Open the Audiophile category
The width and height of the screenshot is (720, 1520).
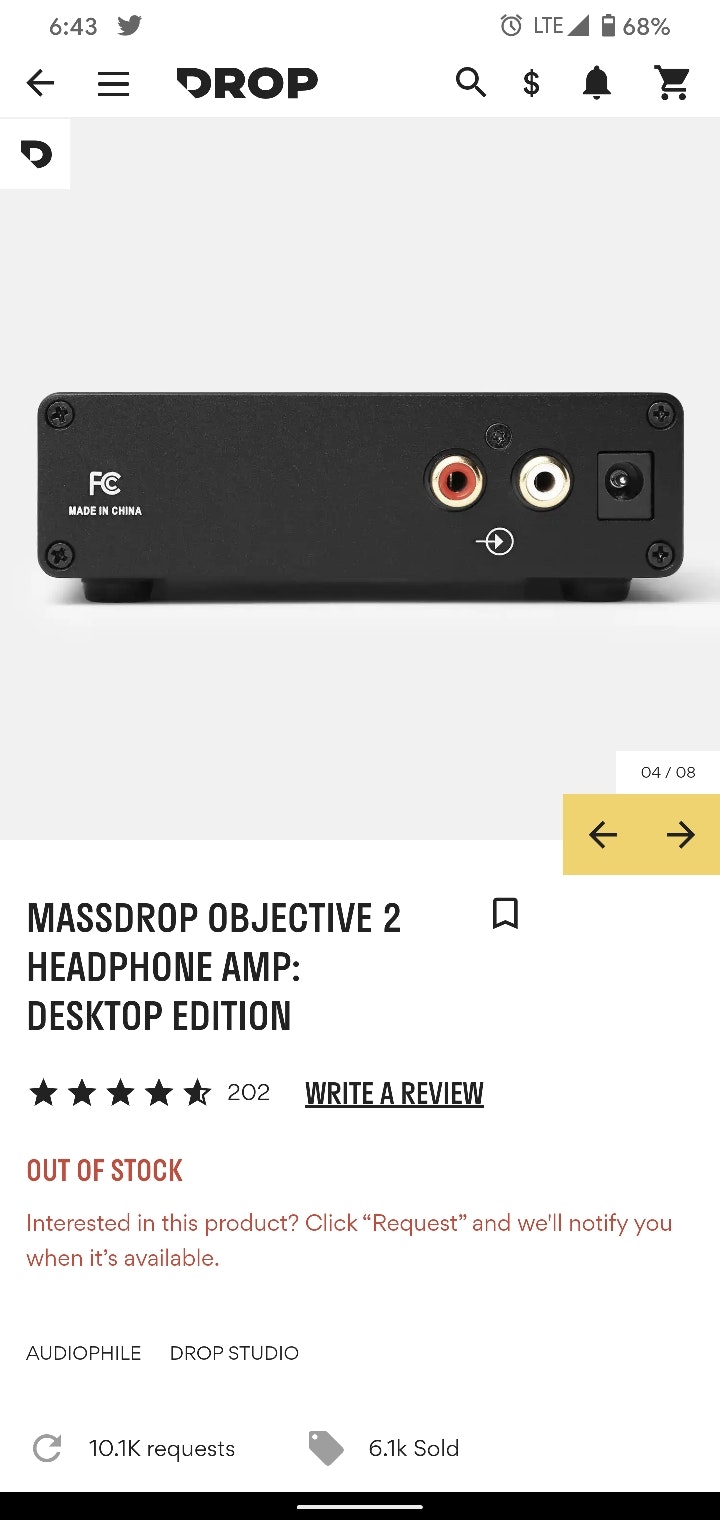[x=83, y=1353]
